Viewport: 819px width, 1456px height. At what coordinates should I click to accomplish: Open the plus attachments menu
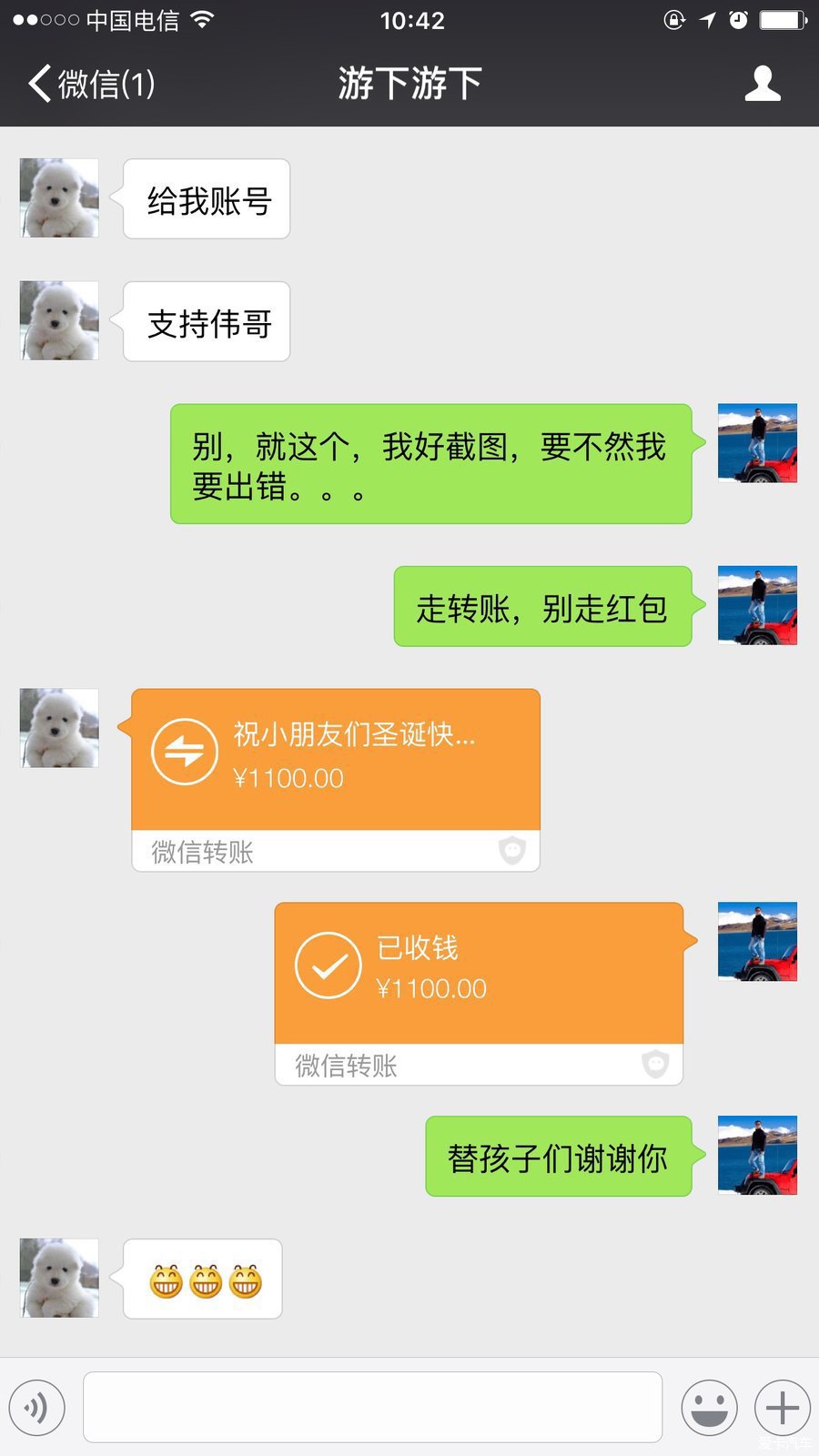click(x=782, y=1408)
